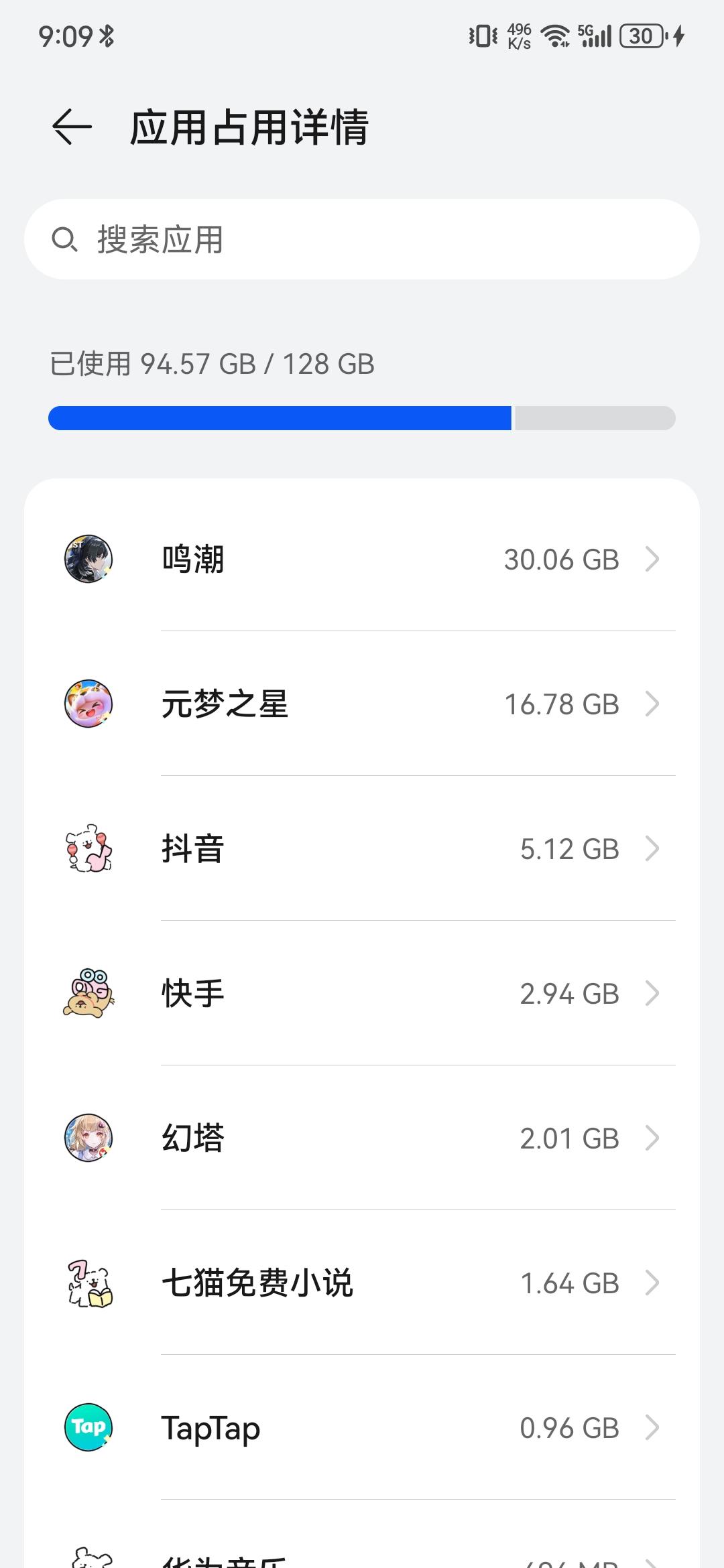Open storage details for 鸣潮

(x=362, y=560)
